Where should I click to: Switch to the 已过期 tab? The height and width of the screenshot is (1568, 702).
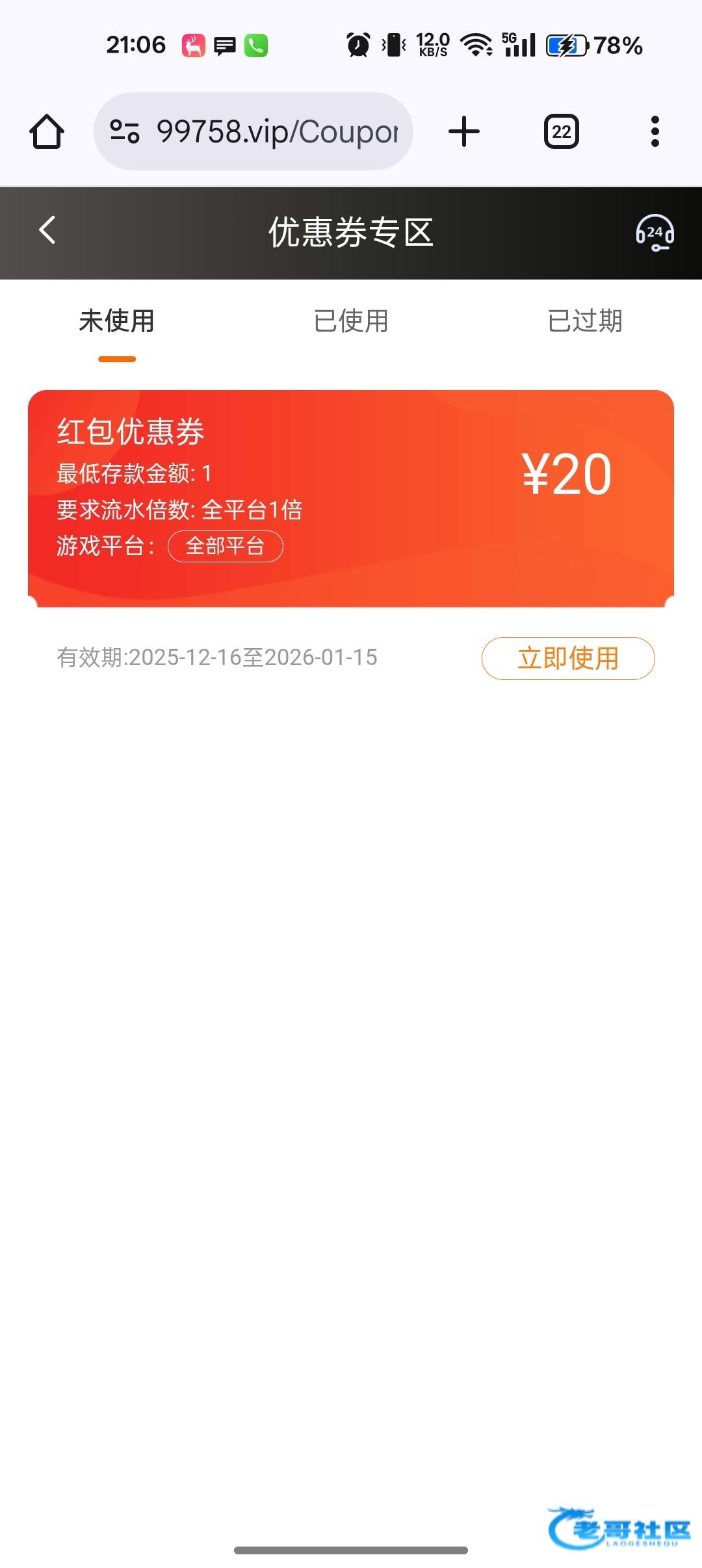[x=584, y=321]
